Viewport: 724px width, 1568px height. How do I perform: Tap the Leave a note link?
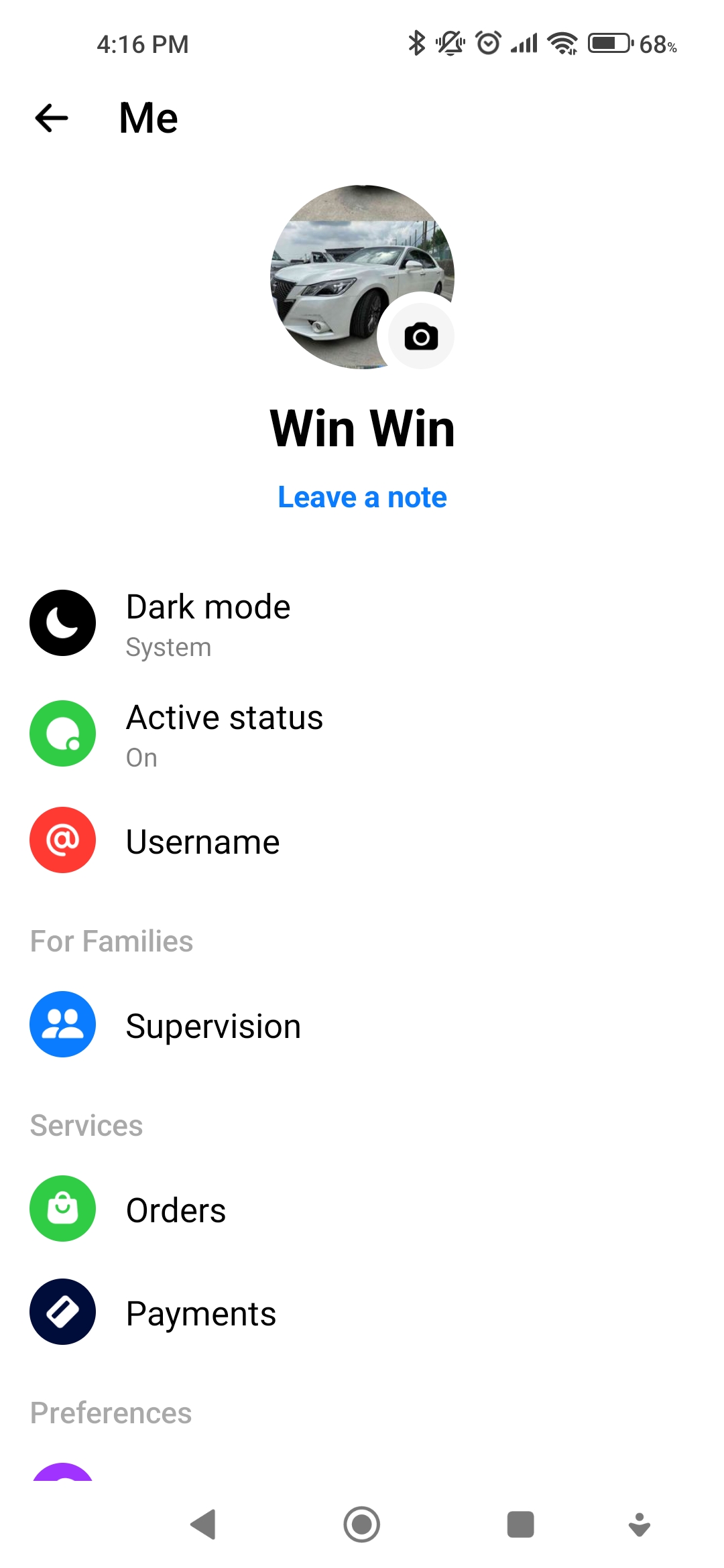pyautogui.click(x=362, y=497)
